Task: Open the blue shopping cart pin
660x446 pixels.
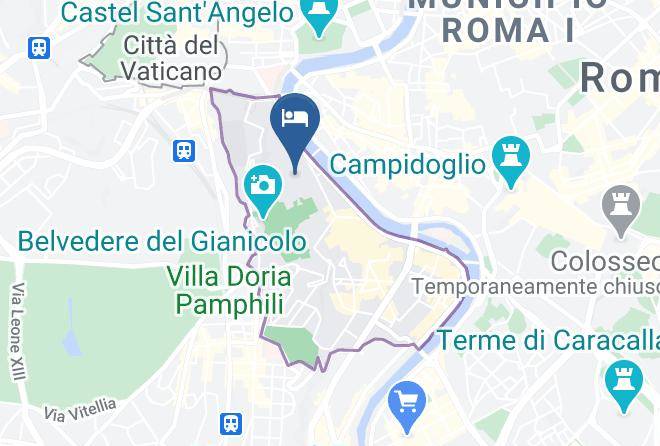Action: (407, 403)
